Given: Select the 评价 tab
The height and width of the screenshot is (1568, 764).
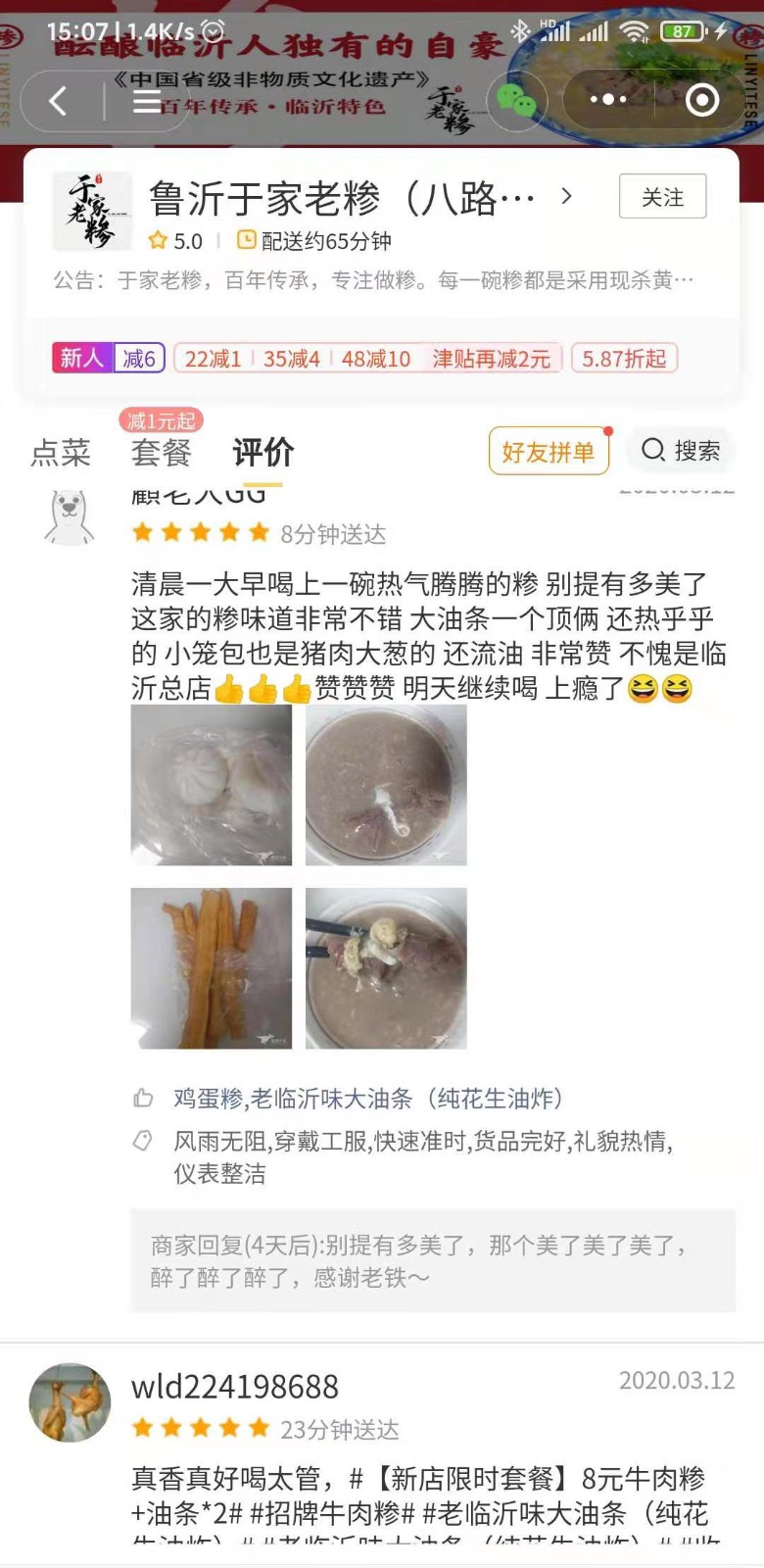Looking at the screenshot, I should (x=263, y=452).
